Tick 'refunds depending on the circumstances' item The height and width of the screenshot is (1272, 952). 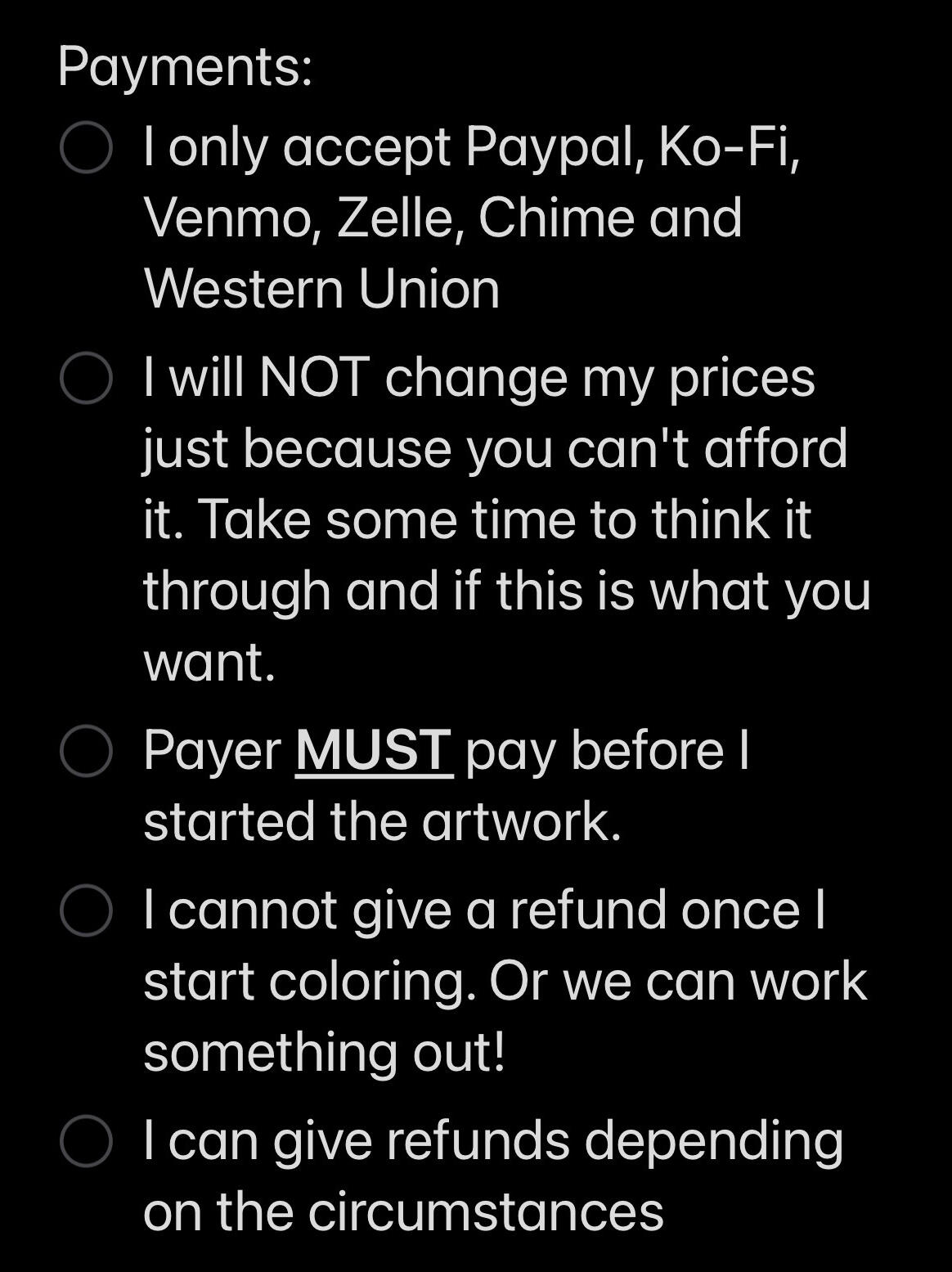point(86,1140)
